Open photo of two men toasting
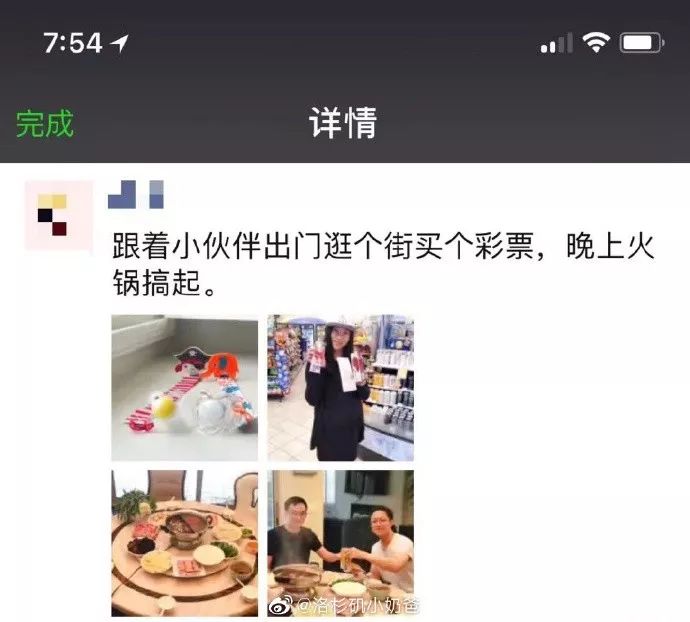Screen dimensions: 690x622 (x=340, y=535)
